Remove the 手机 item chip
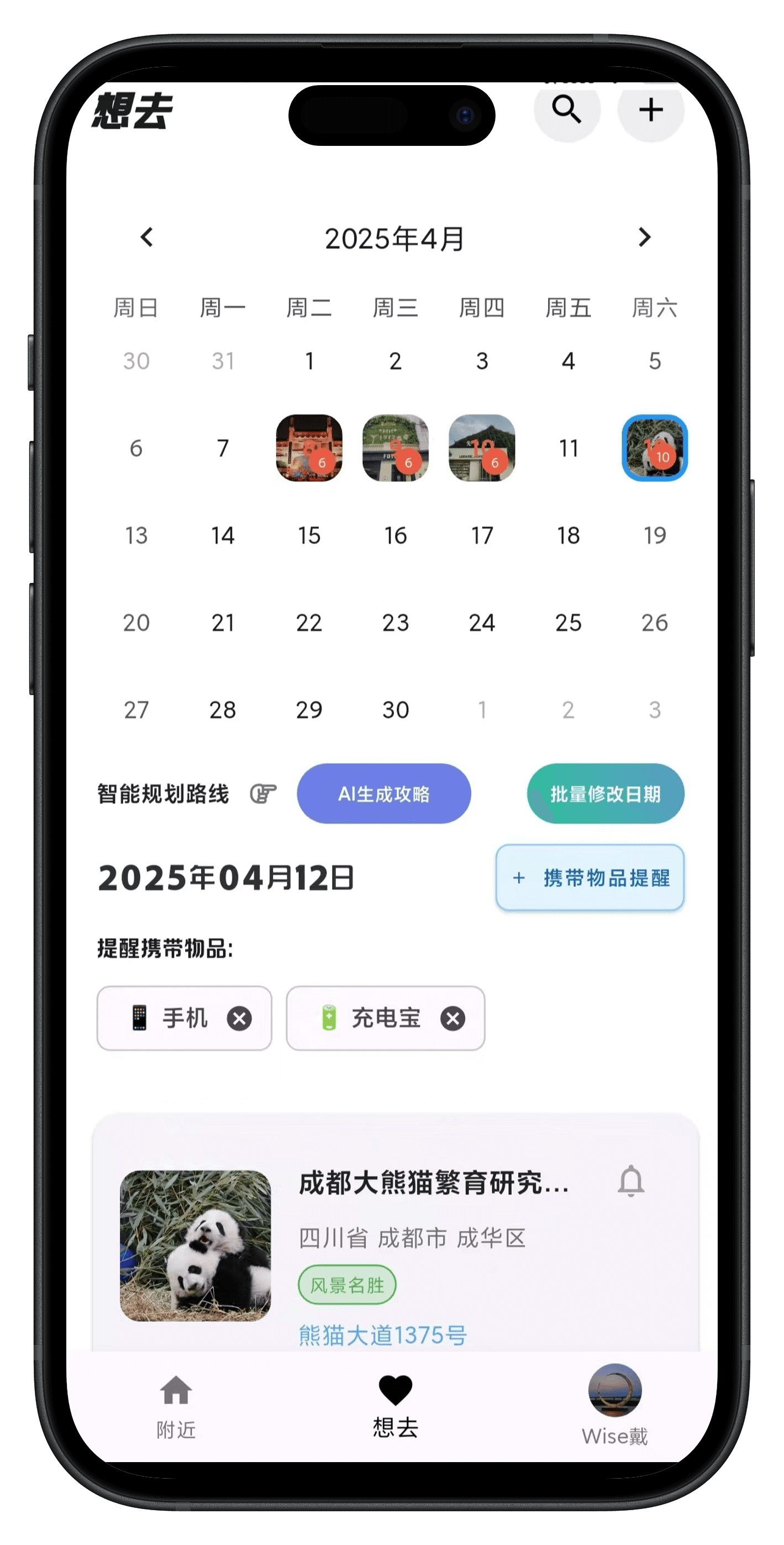This screenshot has height=1545, width=784. 239,1018
